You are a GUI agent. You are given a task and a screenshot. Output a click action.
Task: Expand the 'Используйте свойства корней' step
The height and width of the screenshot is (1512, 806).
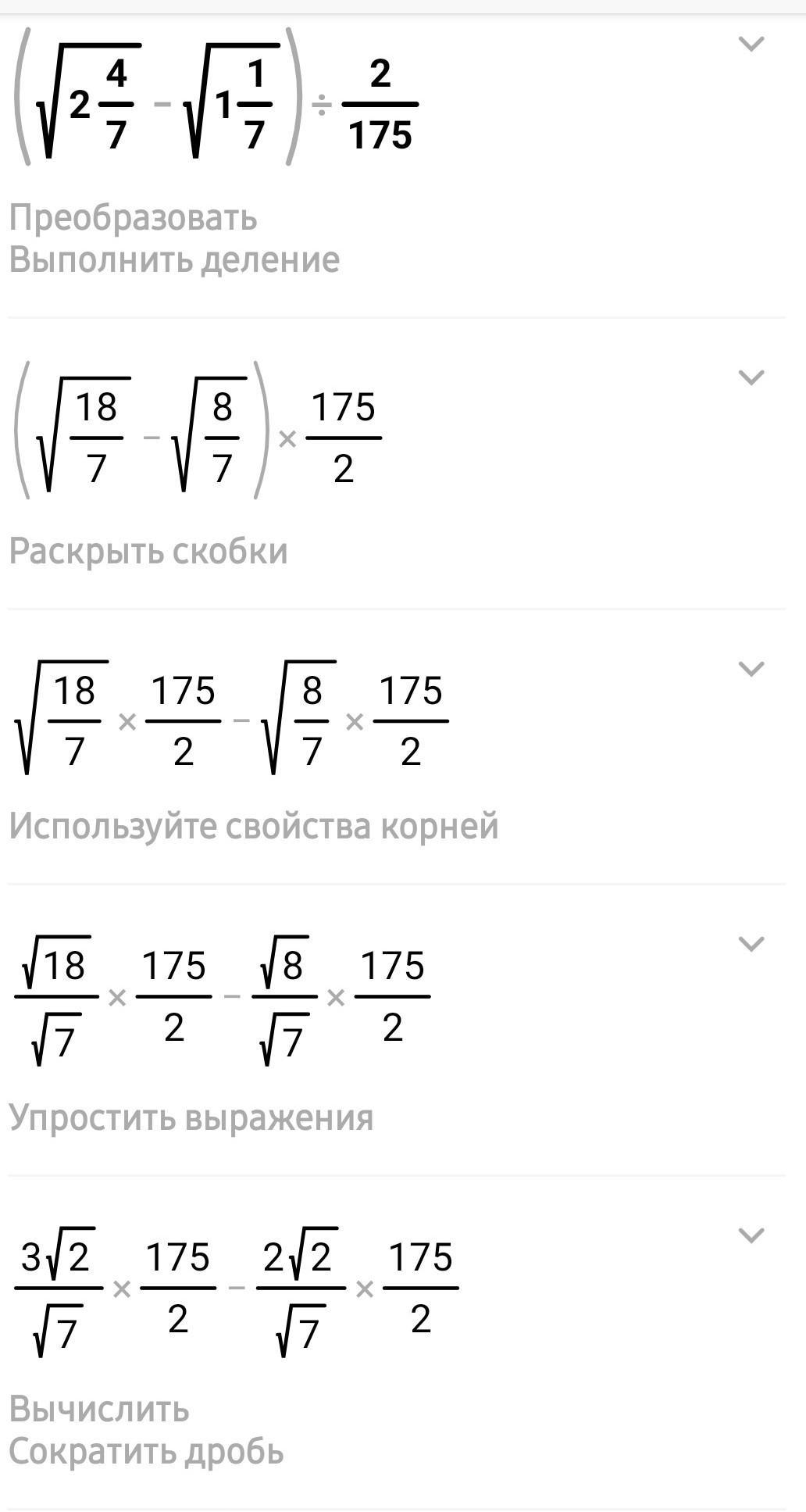pos(751,670)
